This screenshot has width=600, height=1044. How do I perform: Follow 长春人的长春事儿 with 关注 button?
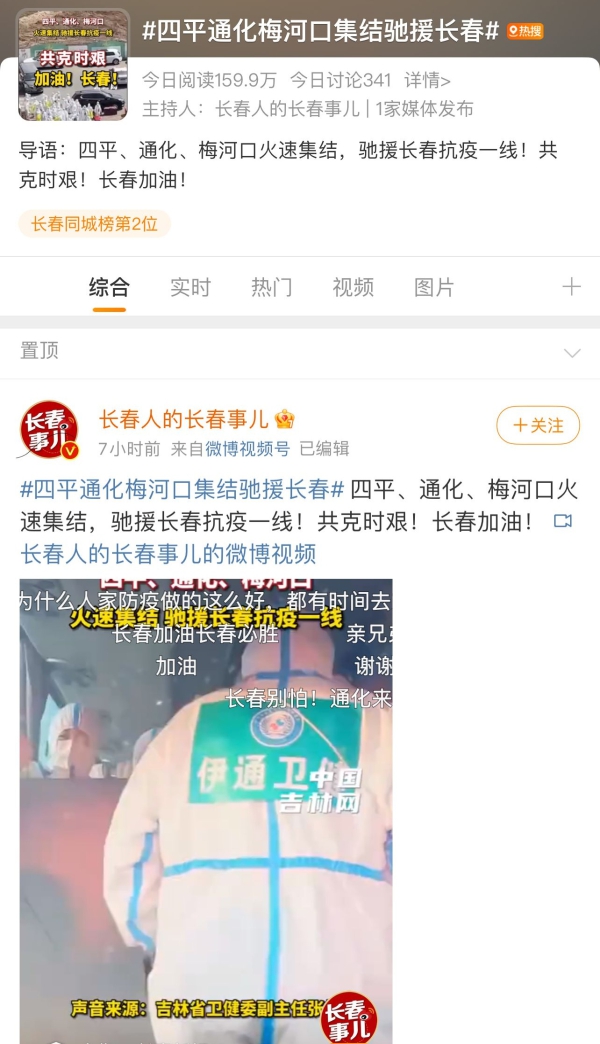pos(538,425)
